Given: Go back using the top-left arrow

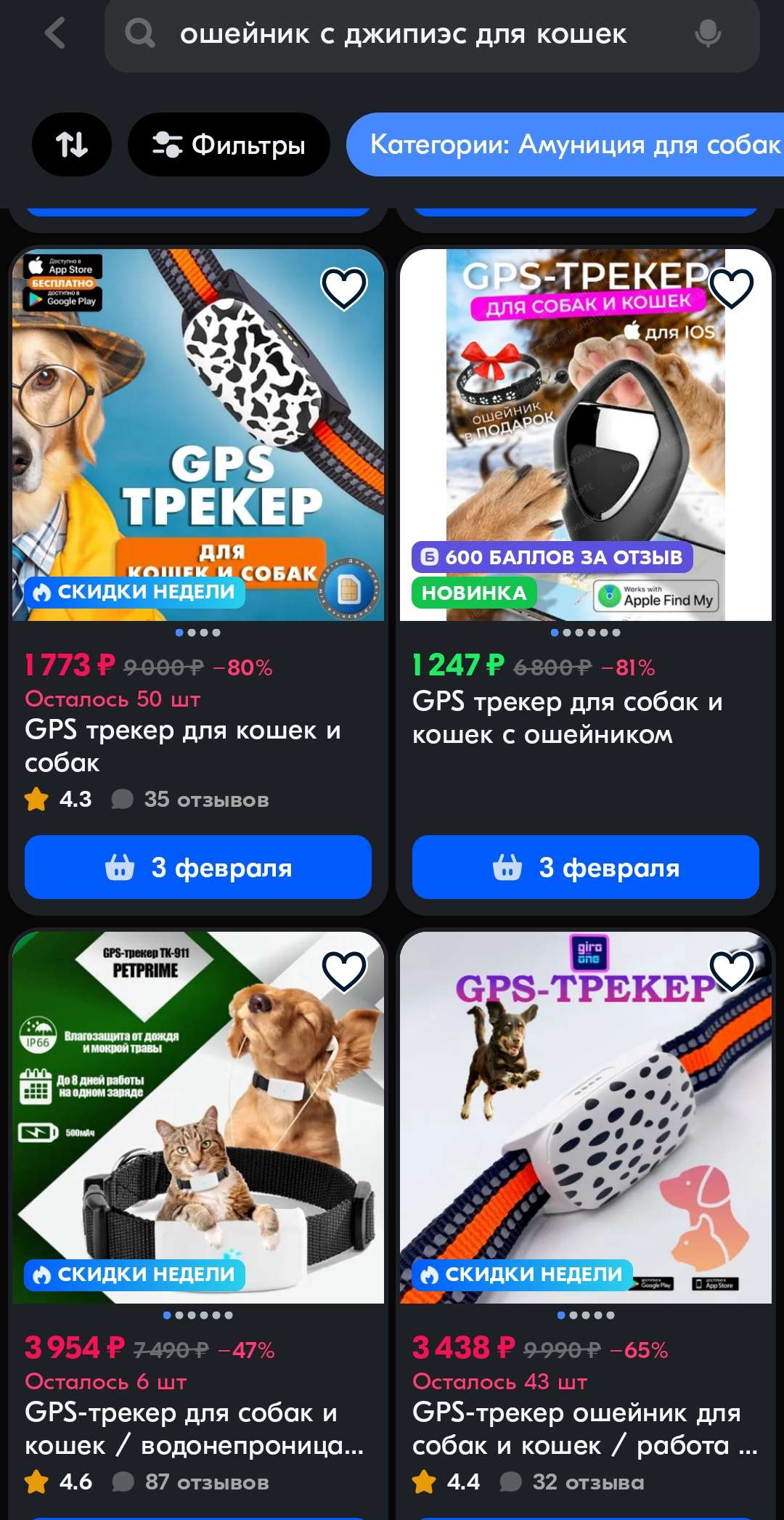Looking at the screenshot, I should [55, 33].
